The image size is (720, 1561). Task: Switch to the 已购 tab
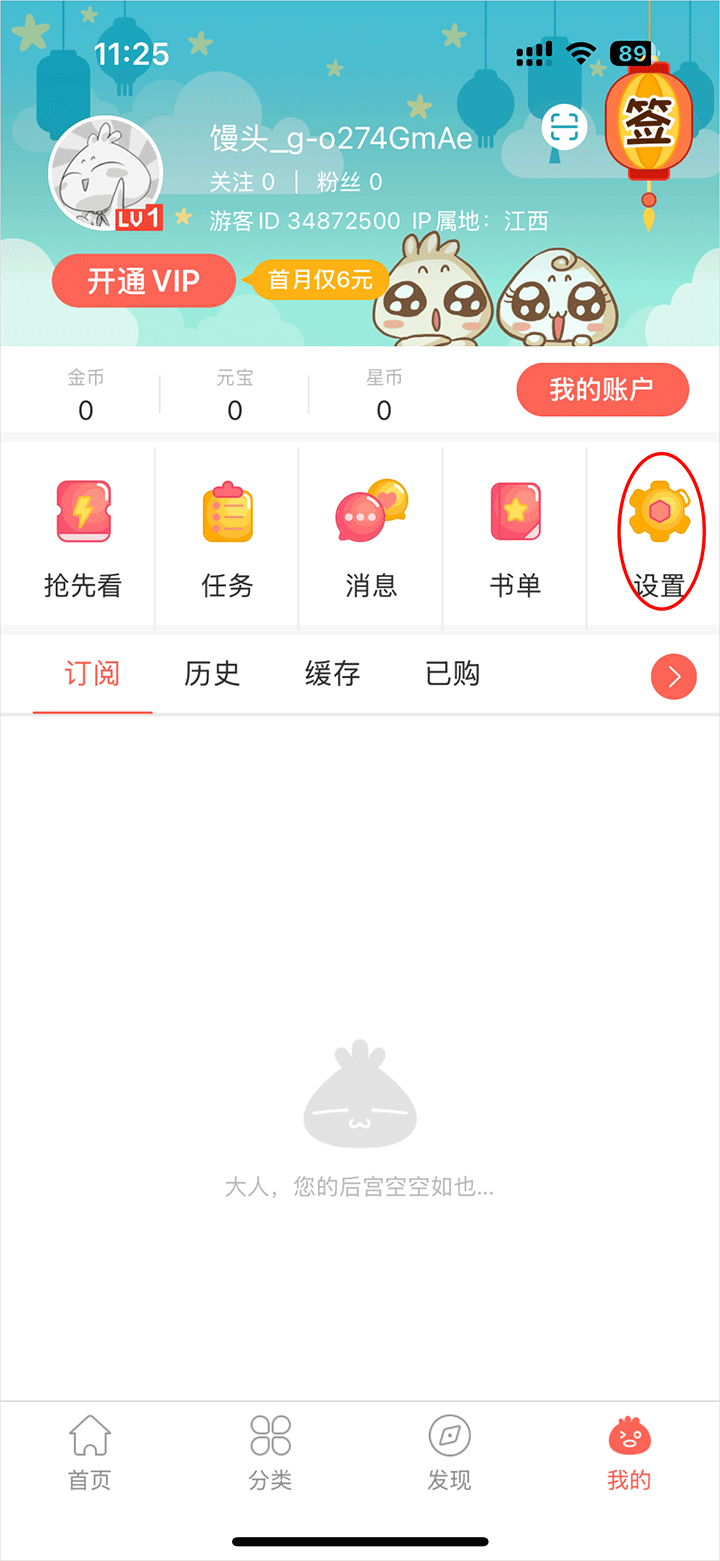[x=453, y=674]
